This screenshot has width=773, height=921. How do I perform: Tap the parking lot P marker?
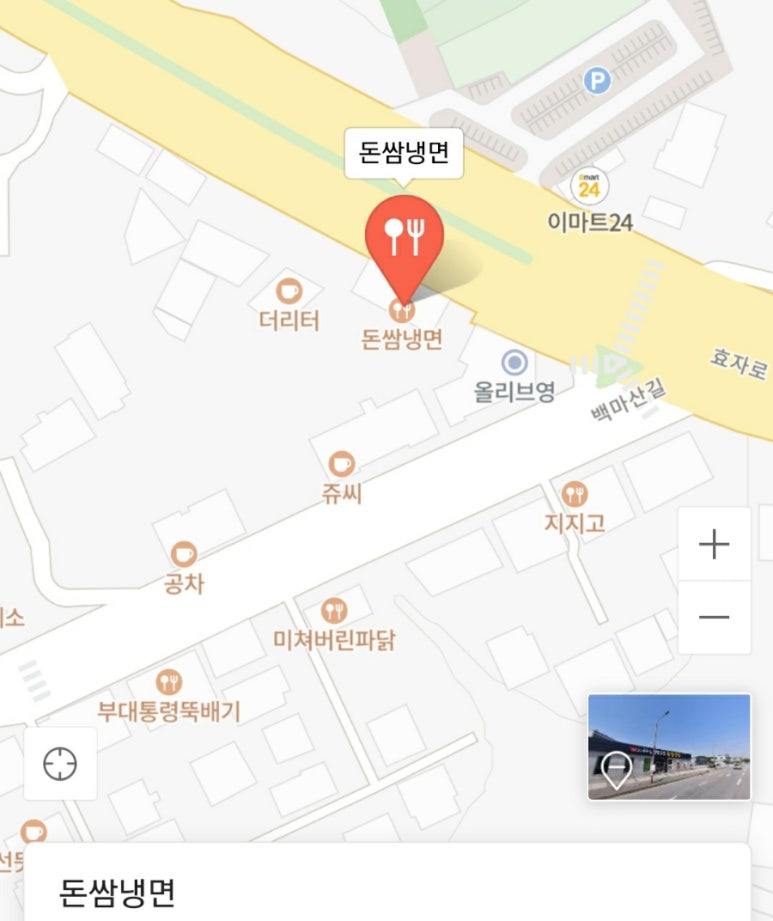tap(597, 81)
